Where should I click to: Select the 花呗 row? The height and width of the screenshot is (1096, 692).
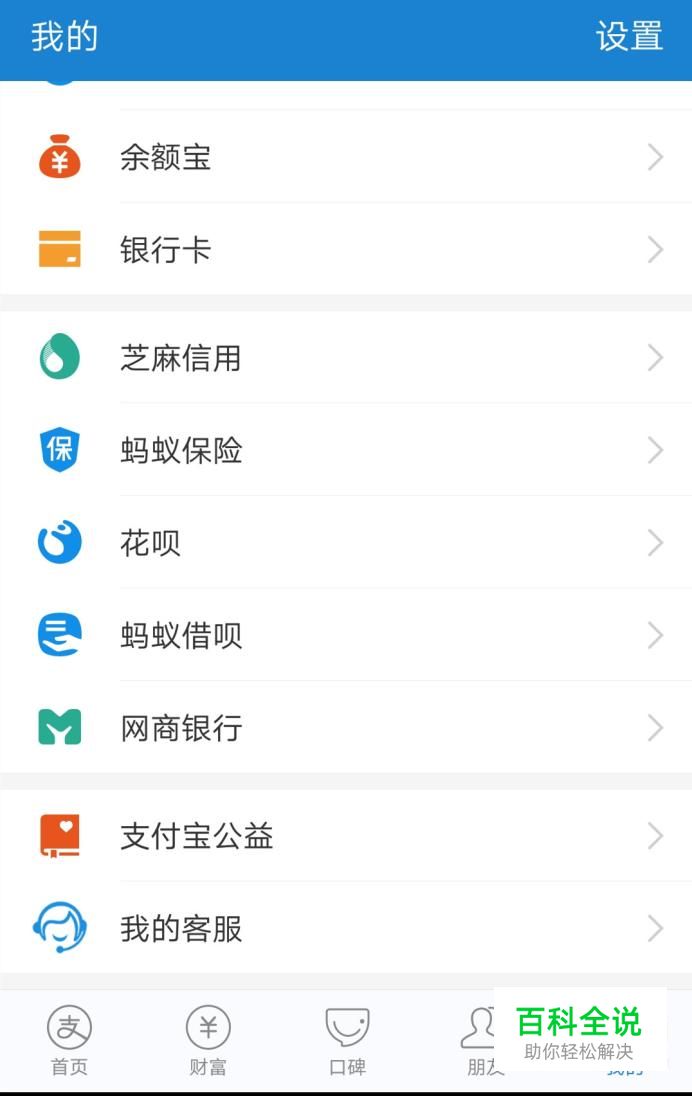(x=345, y=543)
